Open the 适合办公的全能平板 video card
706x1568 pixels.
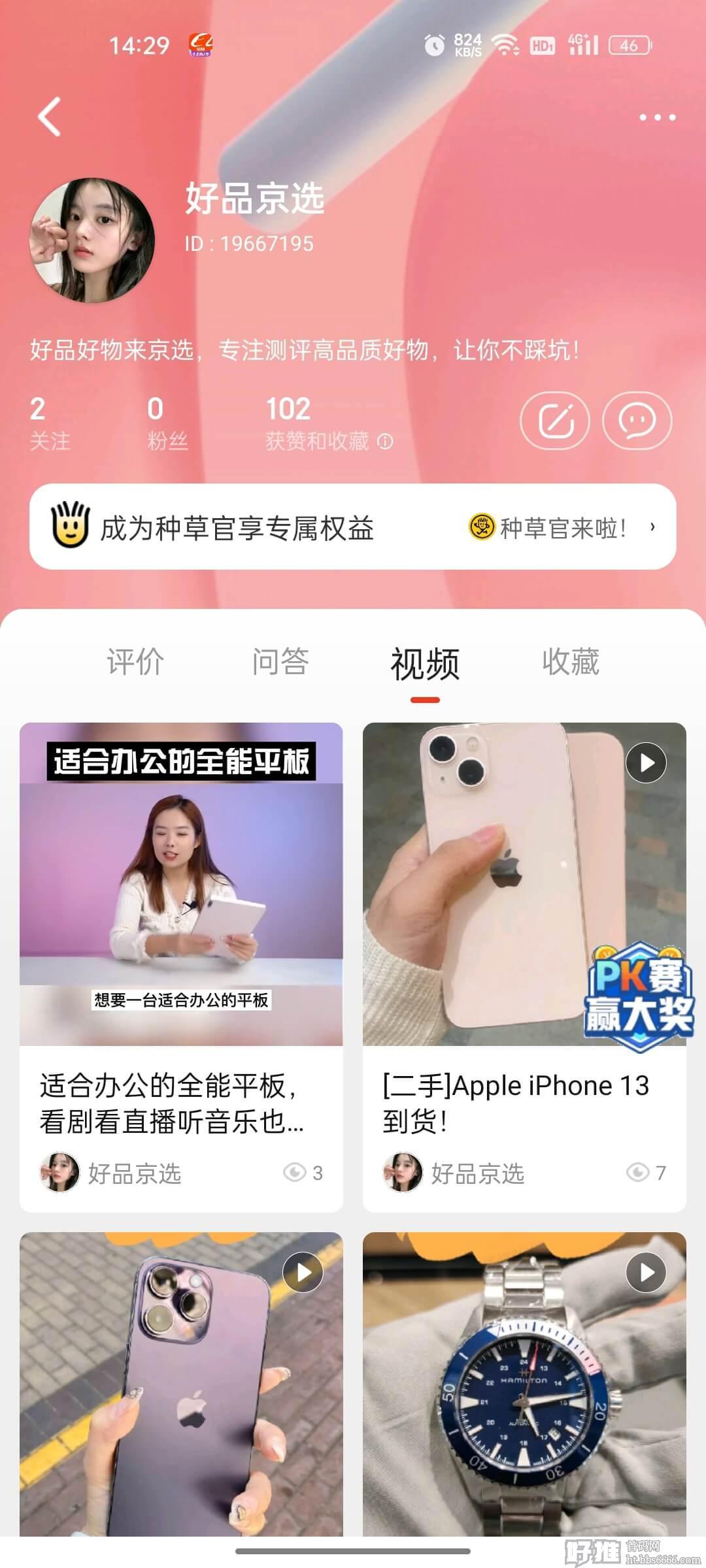(x=181, y=967)
